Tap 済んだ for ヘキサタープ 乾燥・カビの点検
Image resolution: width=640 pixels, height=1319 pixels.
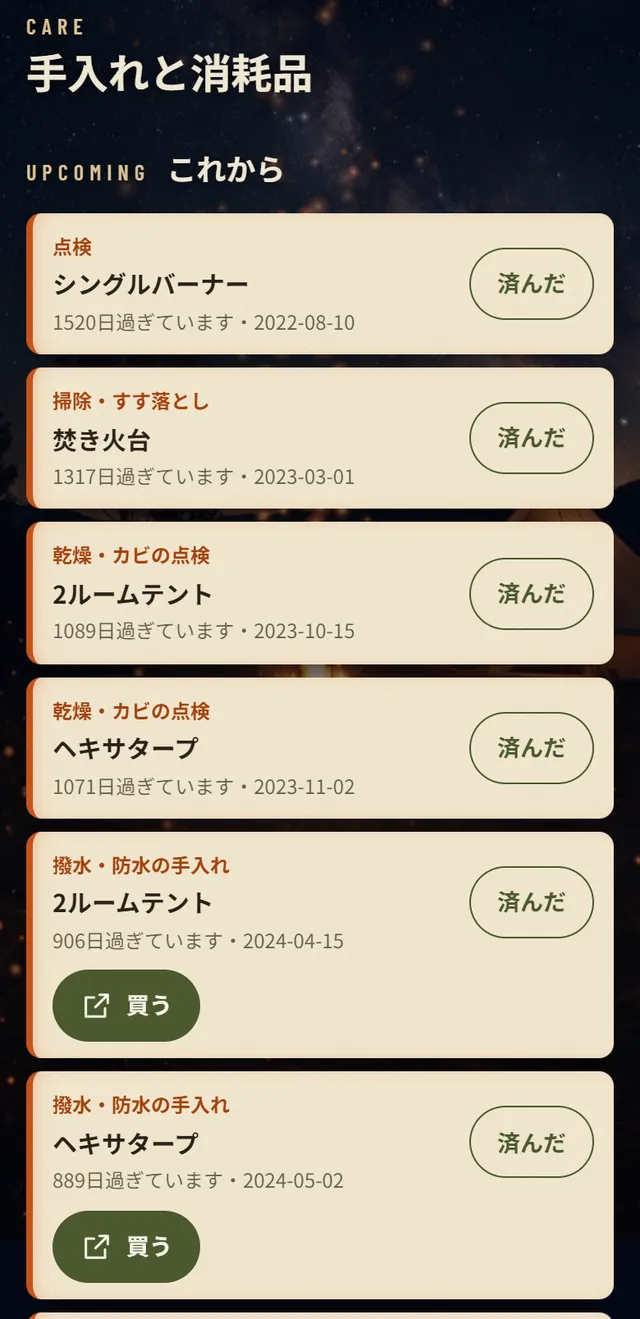531,748
